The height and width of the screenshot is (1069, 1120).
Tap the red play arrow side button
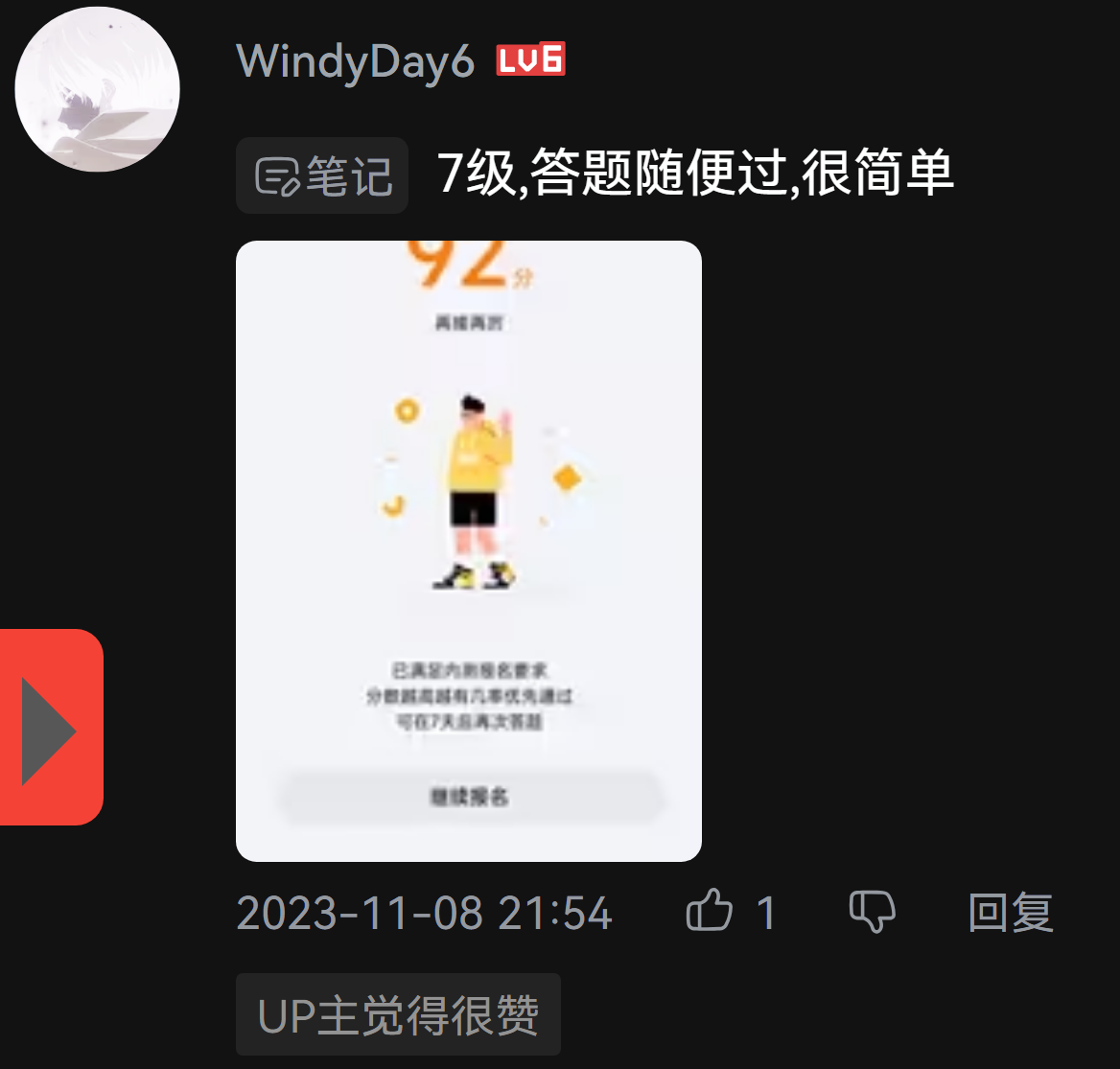pos(50,727)
